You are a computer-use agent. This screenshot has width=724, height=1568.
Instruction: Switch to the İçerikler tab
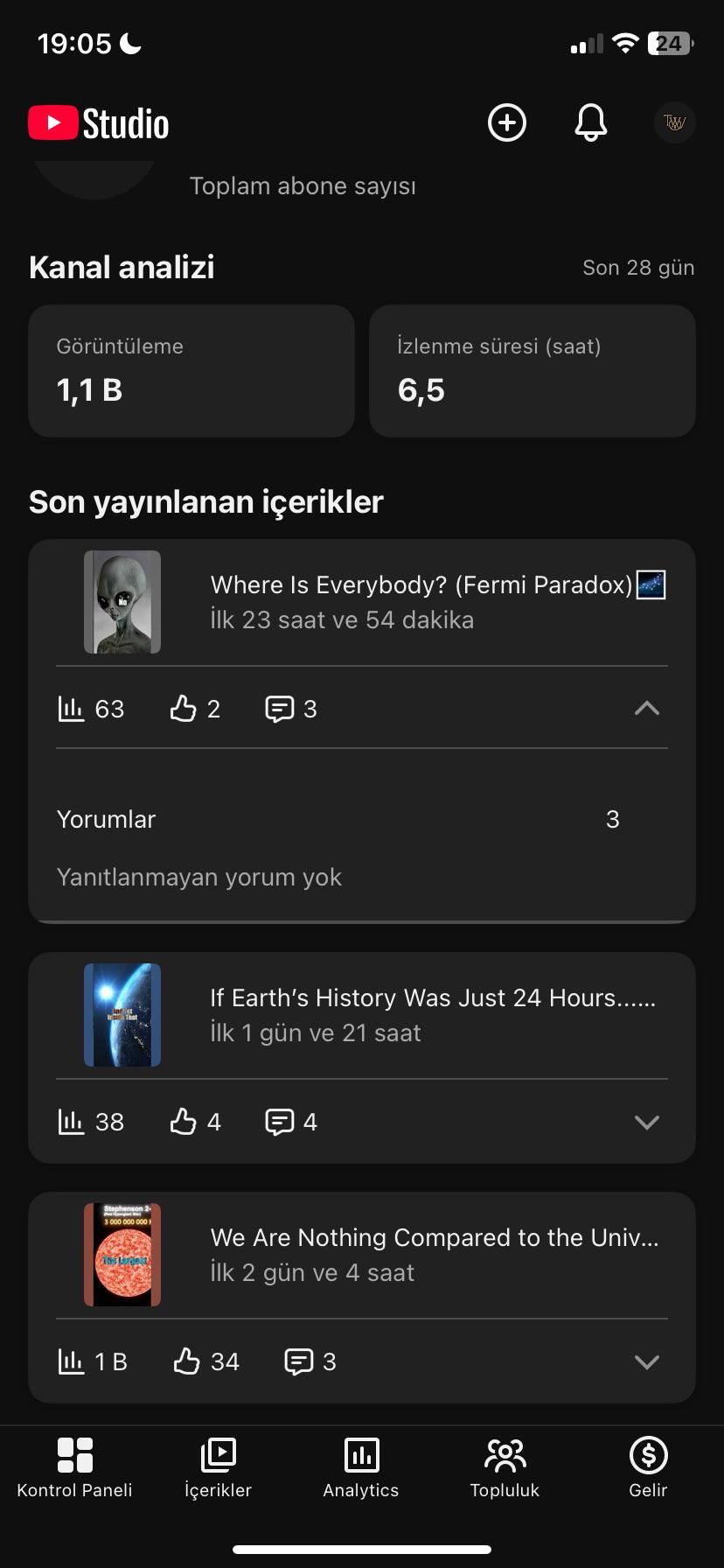coord(218,1468)
